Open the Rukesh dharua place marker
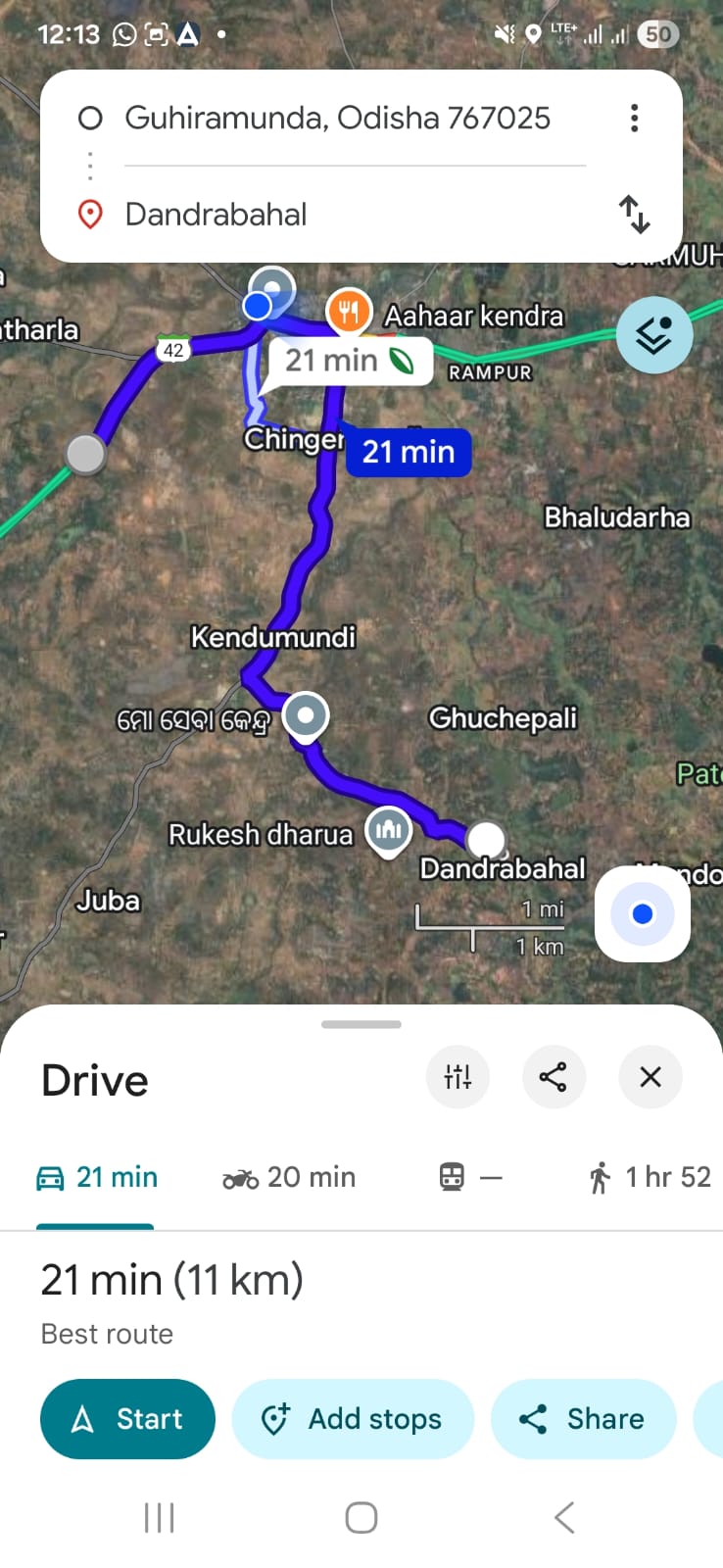Screen dimensions: 723x1568 [389, 831]
